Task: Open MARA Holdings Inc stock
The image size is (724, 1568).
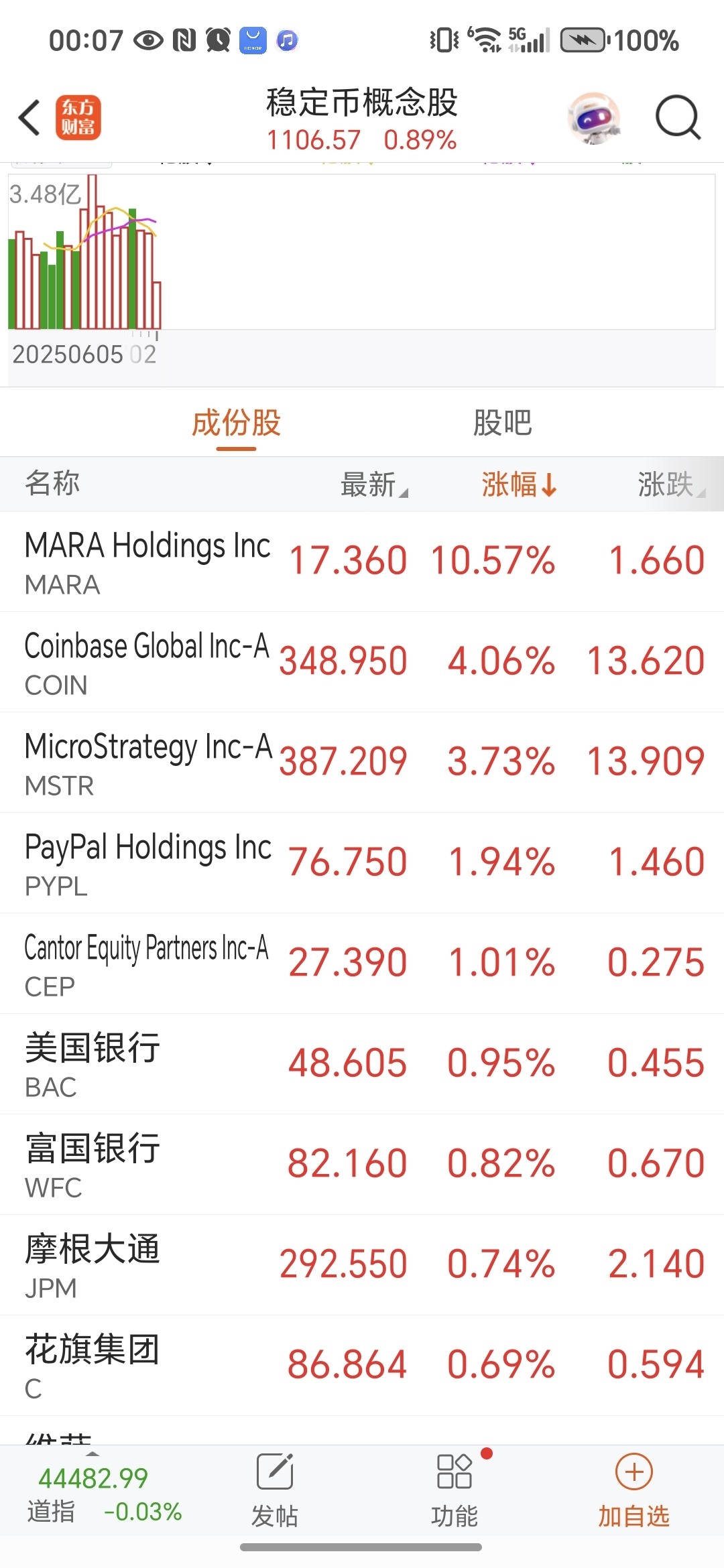Action: pos(362,562)
